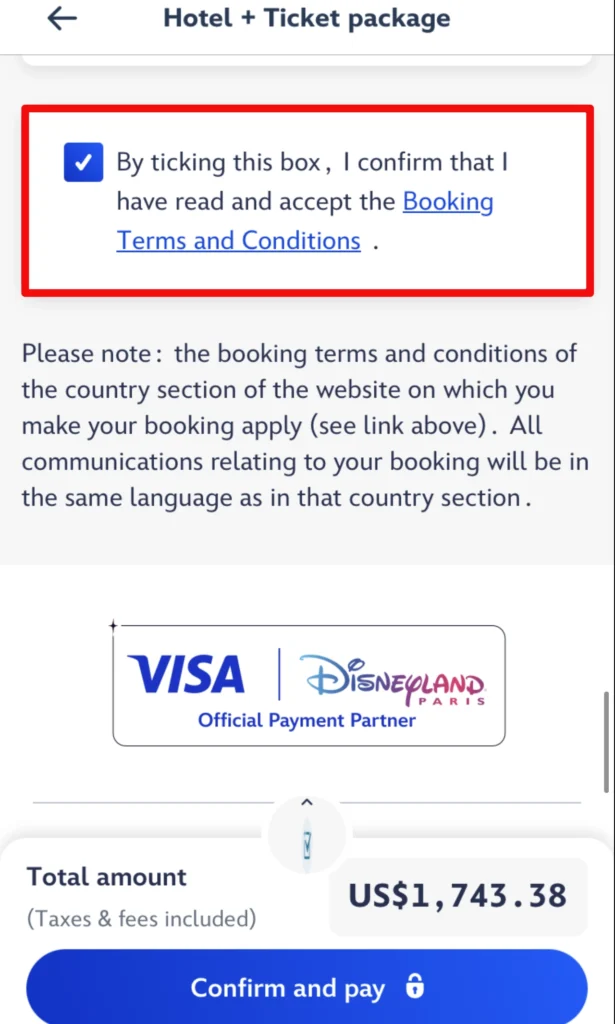The image size is (615, 1024).
Task: Tap Confirm and pay button
Action: tap(306, 988)
